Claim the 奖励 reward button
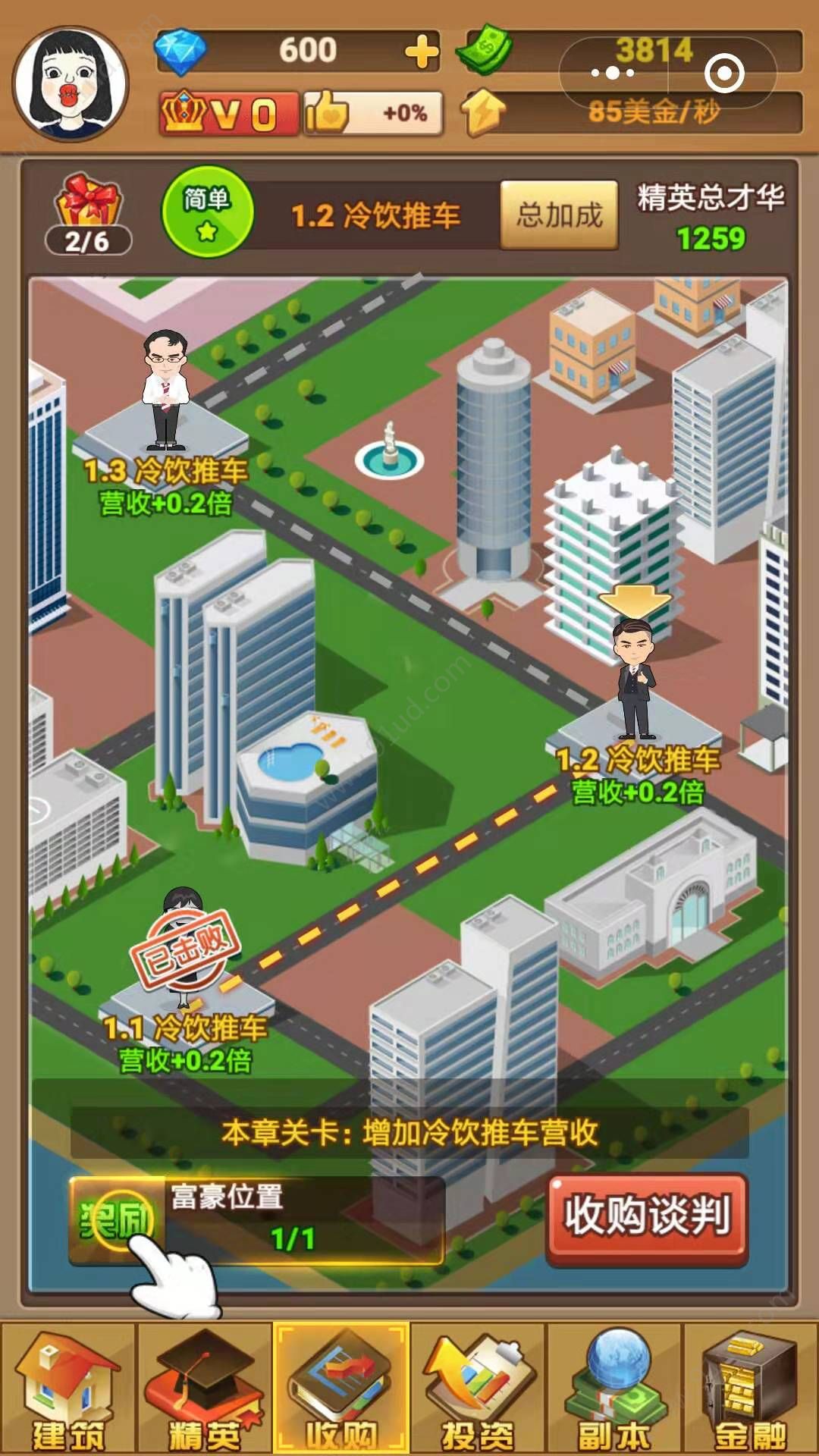This screenshot has width=819, height=1456. pyautogui.click(x=116, y=1220)
